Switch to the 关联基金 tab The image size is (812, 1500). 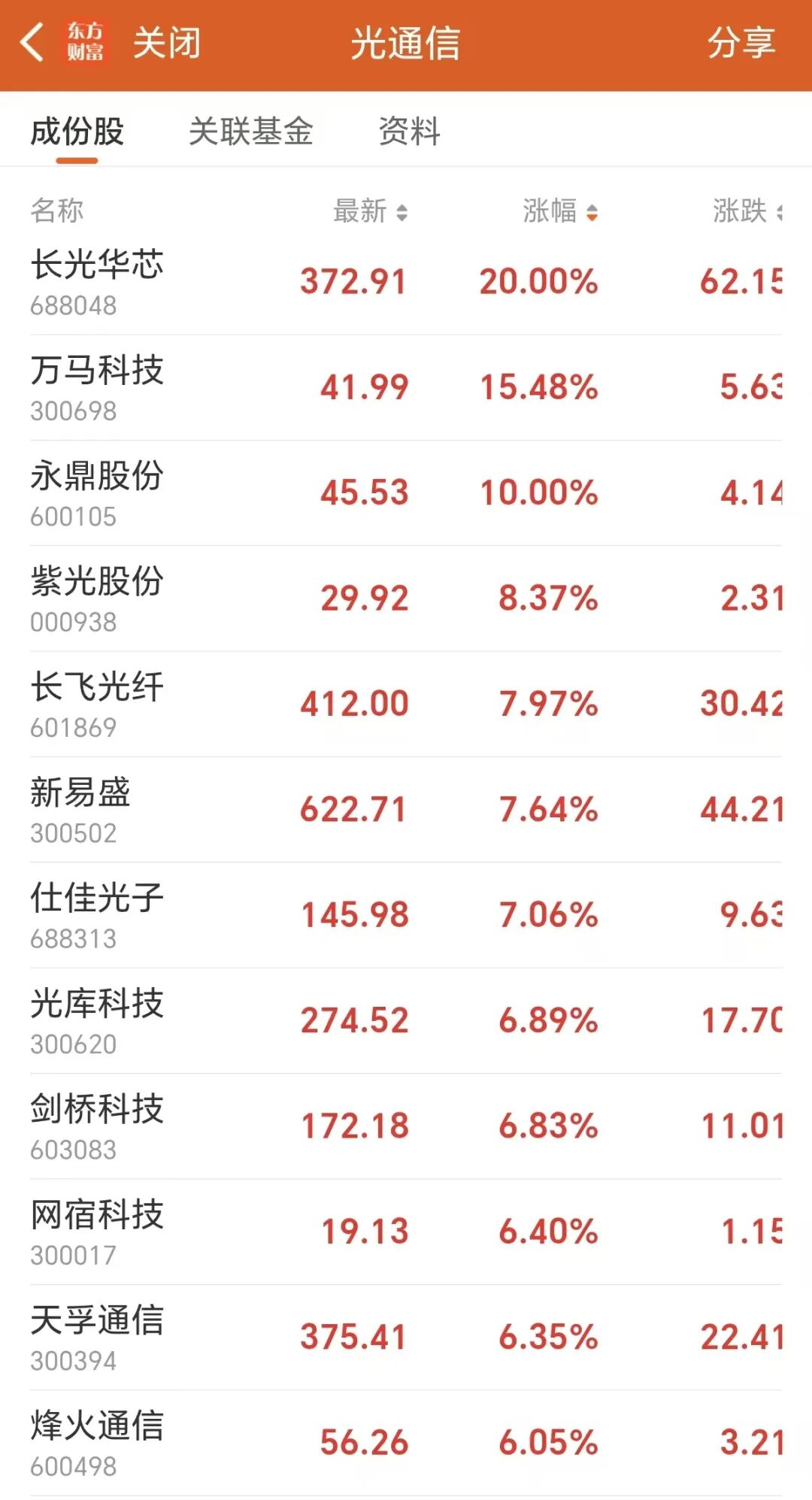tap(250, 132)
